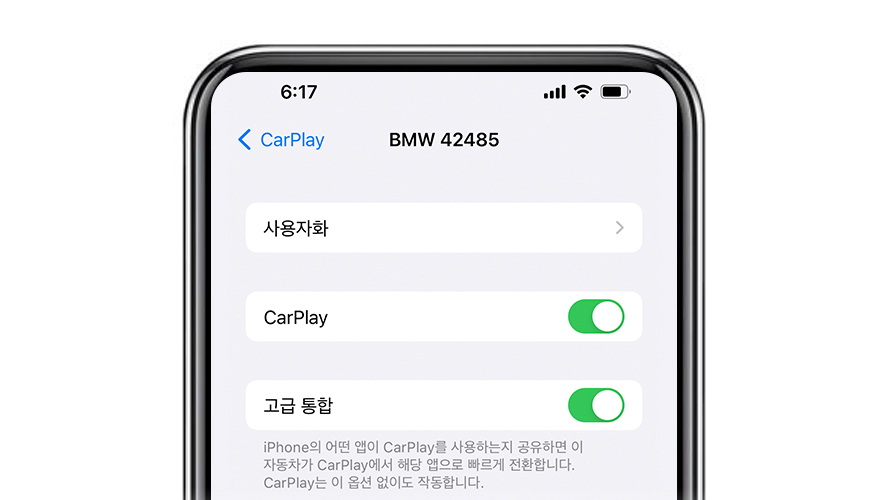Go back to CarPlay settings

[x=281, y=140]
